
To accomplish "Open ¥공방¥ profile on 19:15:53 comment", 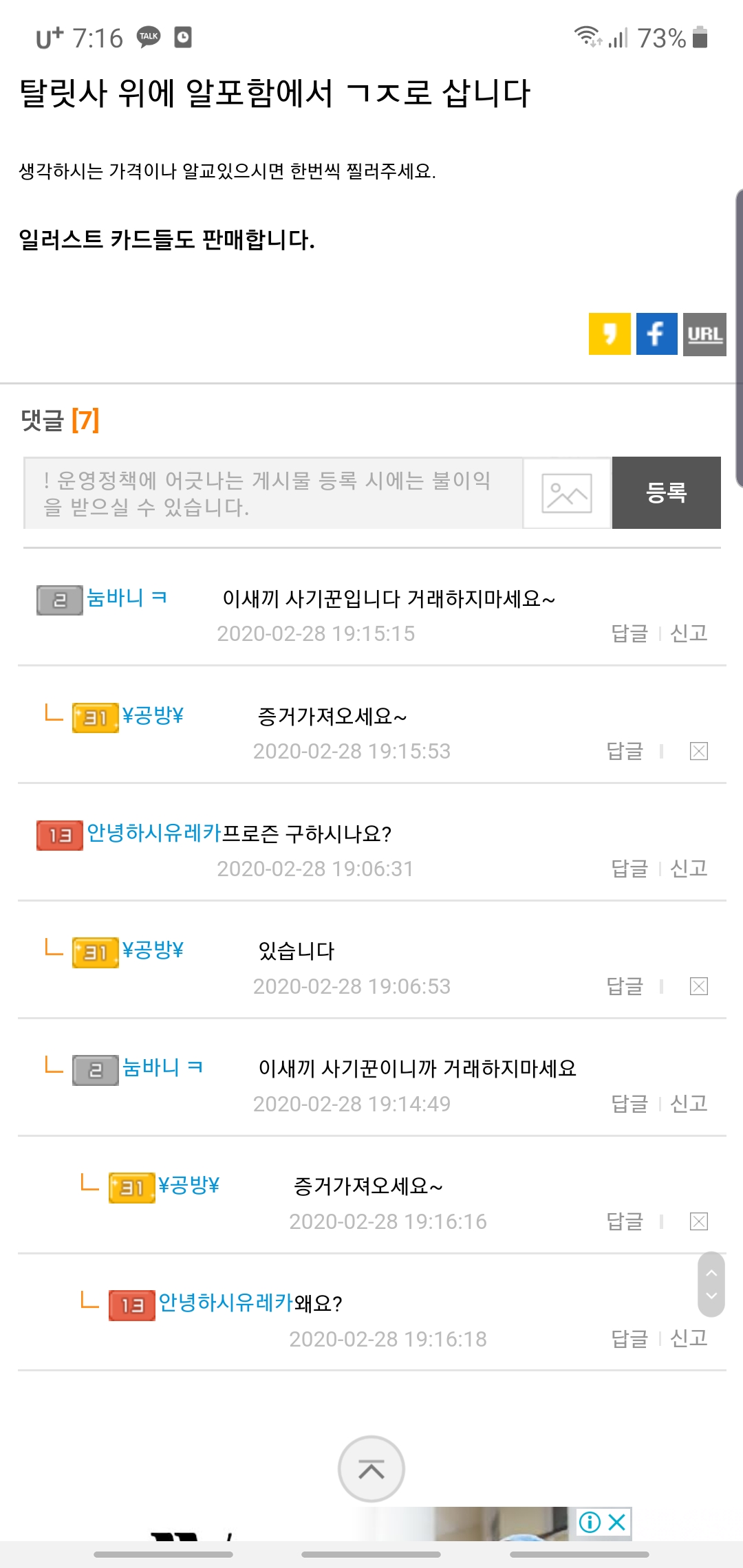I will point(153,716).
